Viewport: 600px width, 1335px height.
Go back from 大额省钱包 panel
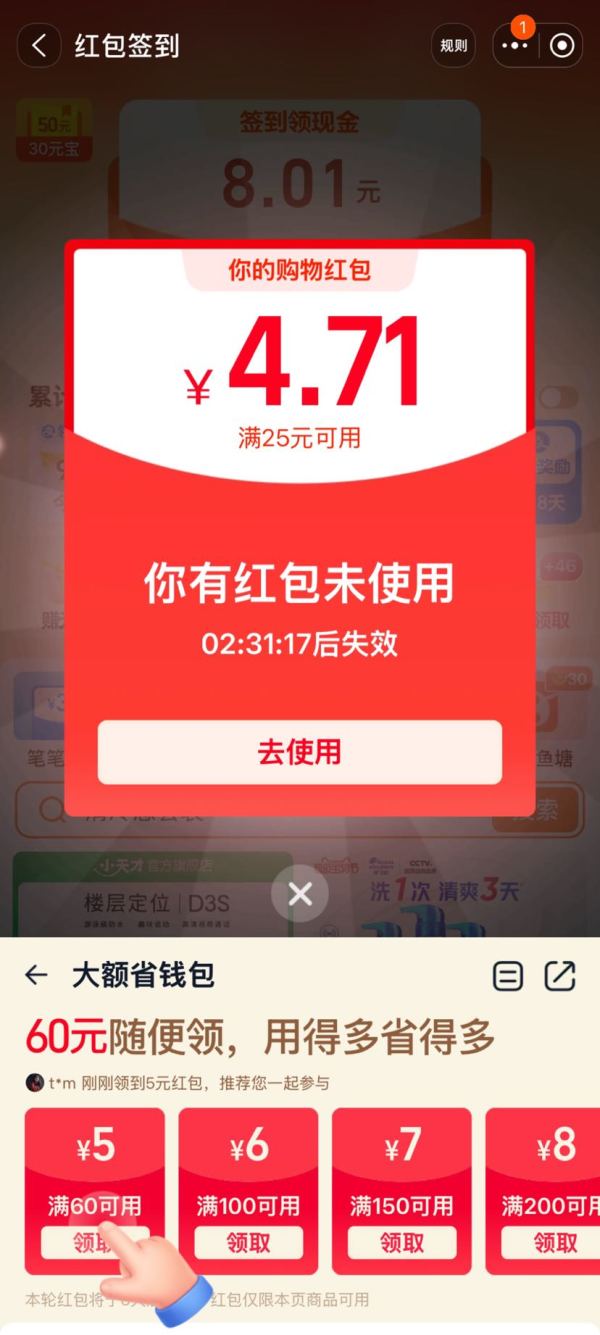click(x=37, y=976)
